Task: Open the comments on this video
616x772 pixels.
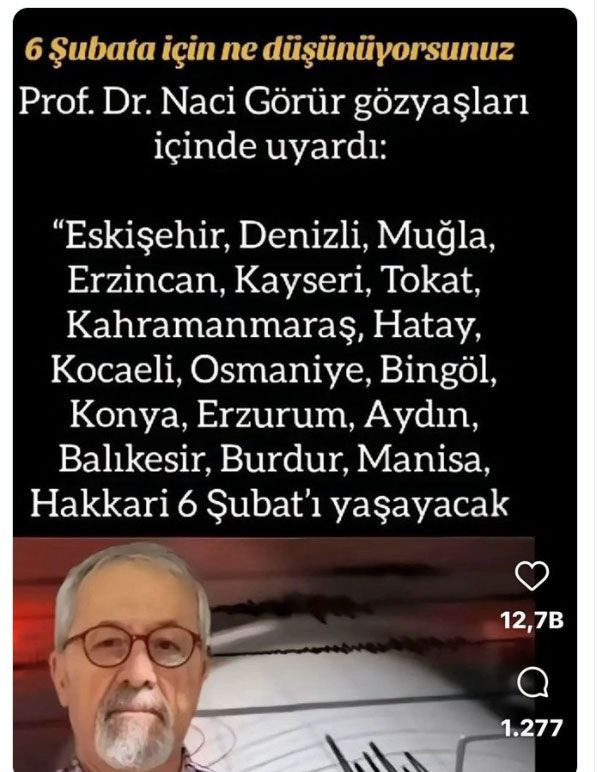Action: tap(532, 683)
